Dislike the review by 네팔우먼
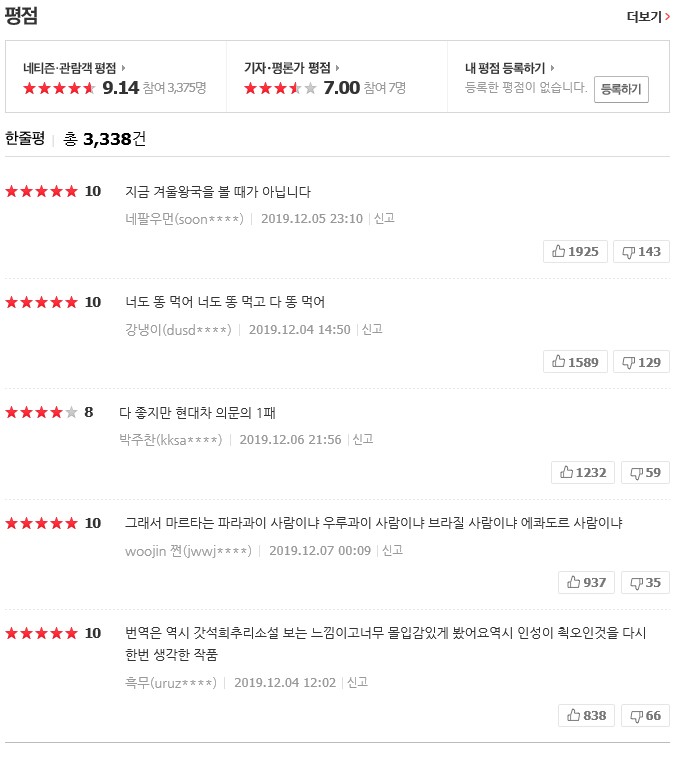Image resolution: width=676 pixels, height=757 pixels. 641,251
